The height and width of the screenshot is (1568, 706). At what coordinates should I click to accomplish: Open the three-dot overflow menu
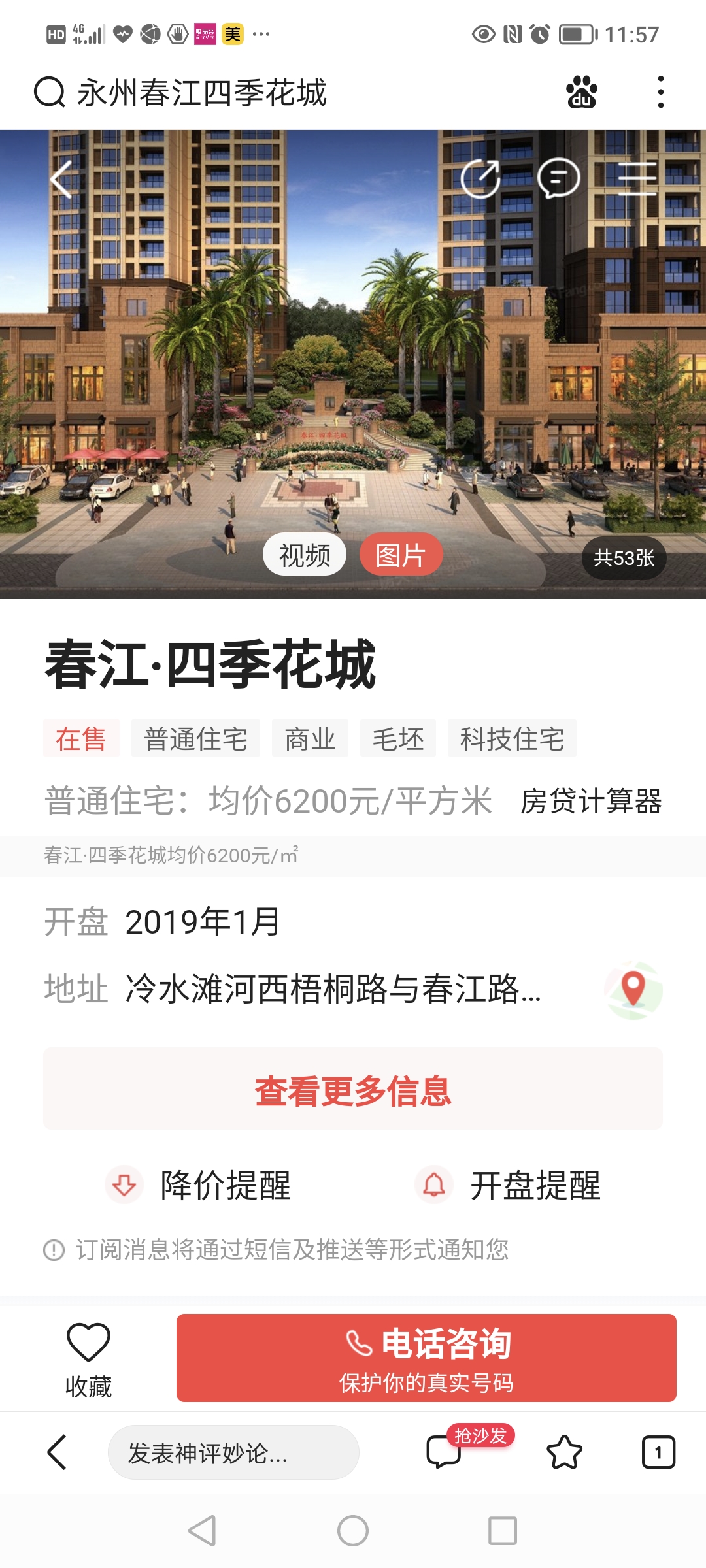tap(660, 93)
